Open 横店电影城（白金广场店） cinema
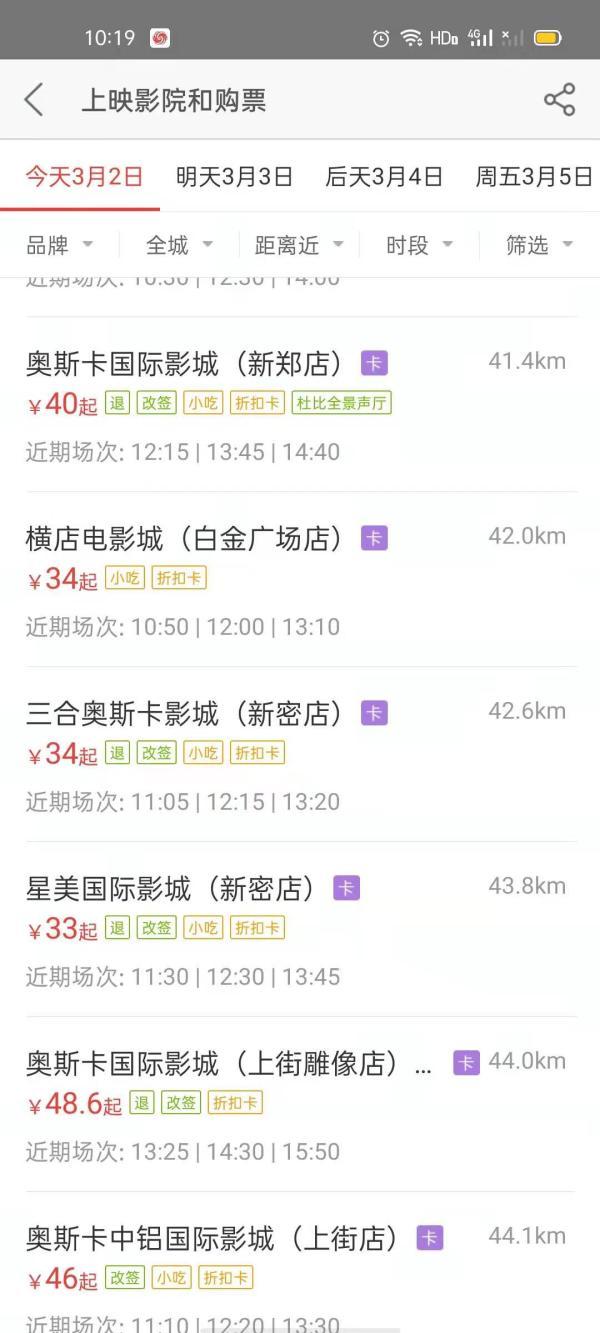This screenshot has width=600, height=1333. [300, 579]
